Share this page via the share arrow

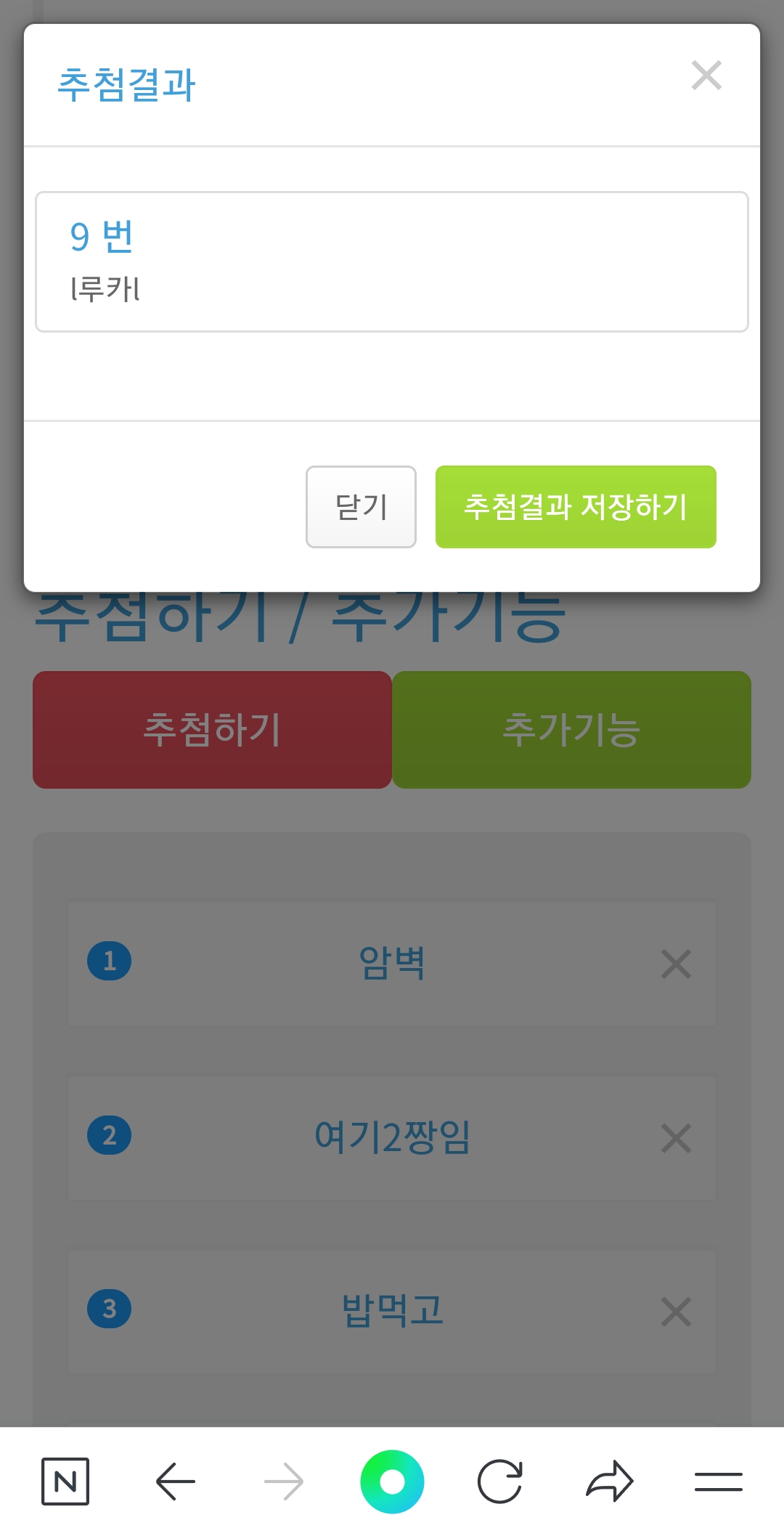[x=610, y=1482]
